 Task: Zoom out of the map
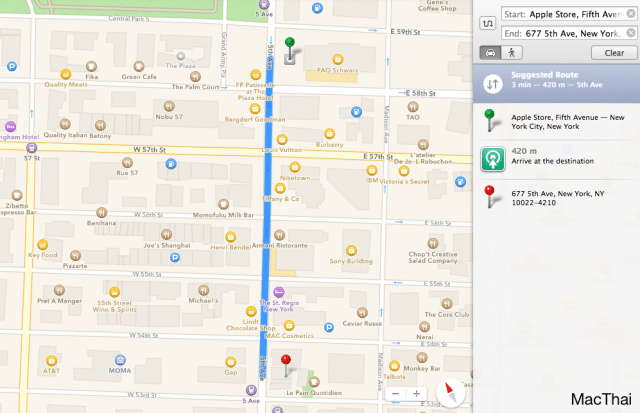click(397, 394)
